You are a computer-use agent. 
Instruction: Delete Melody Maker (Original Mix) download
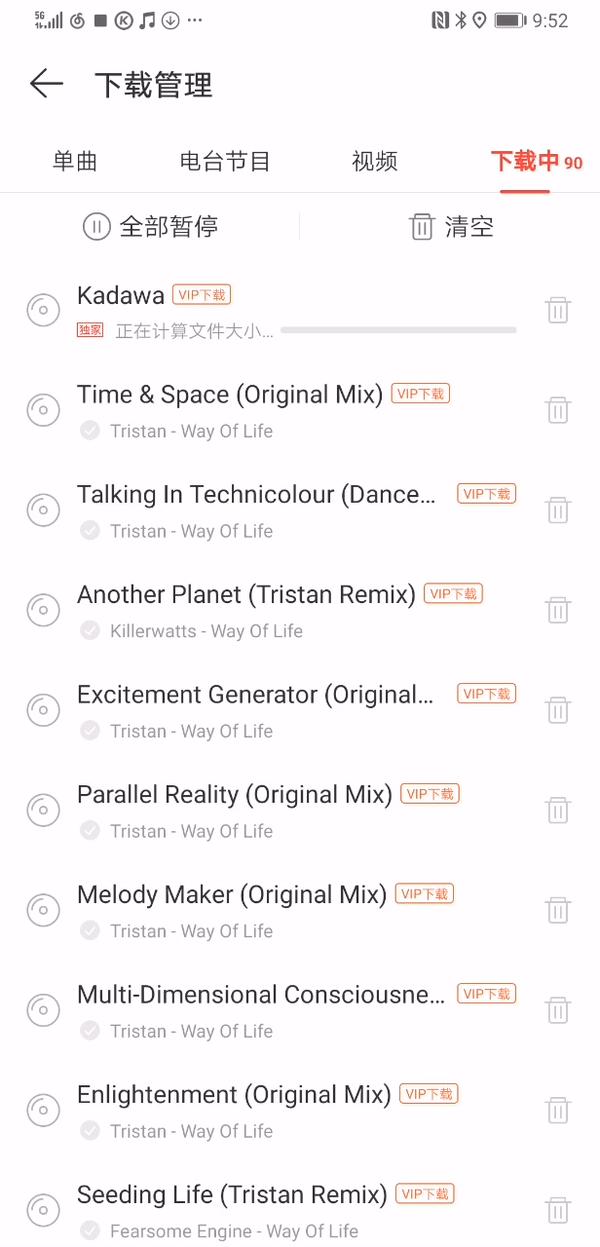pyautogui.click(x=558, y=910)
